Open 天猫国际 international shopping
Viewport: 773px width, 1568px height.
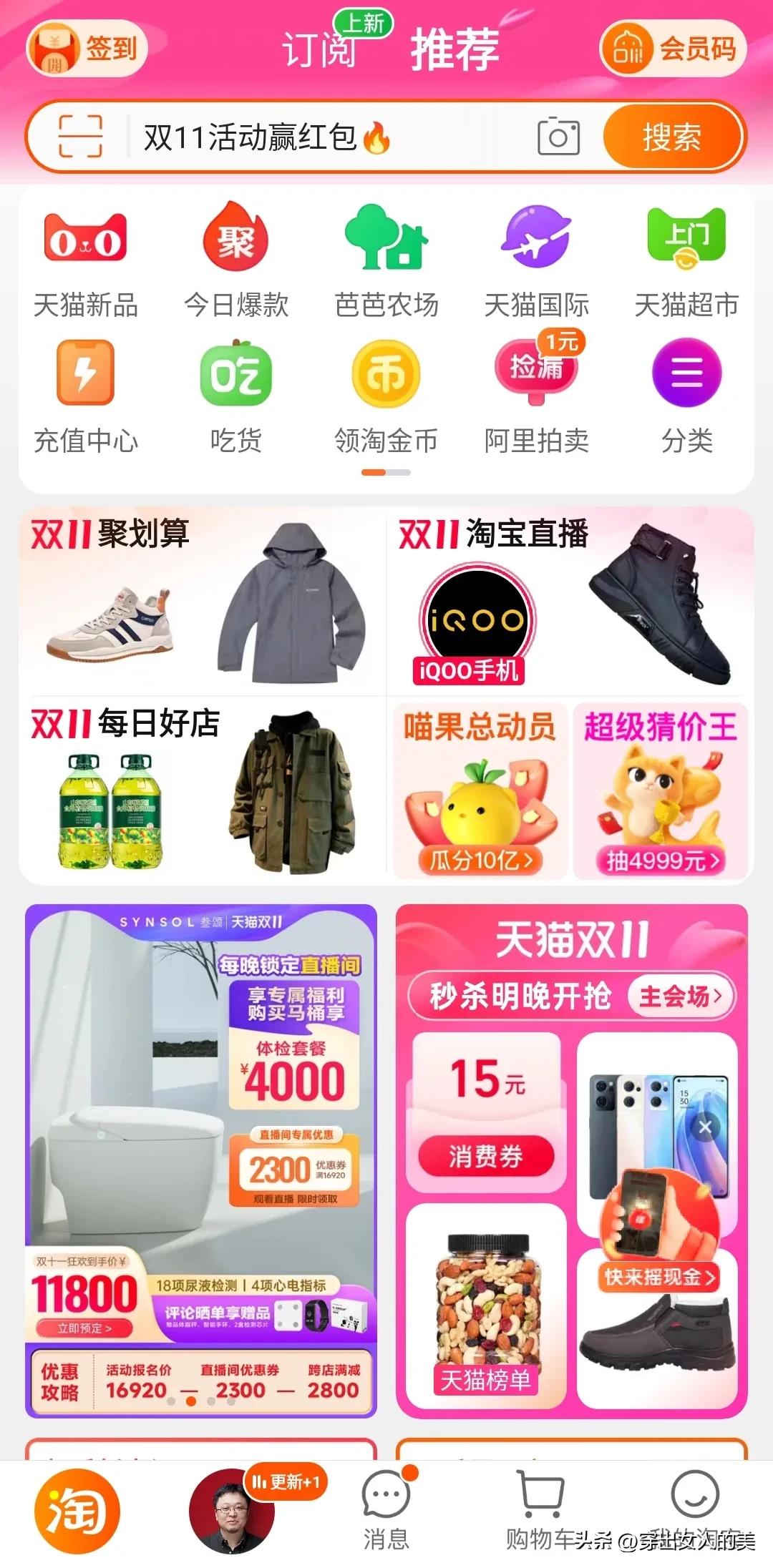(x=537, y=258)
